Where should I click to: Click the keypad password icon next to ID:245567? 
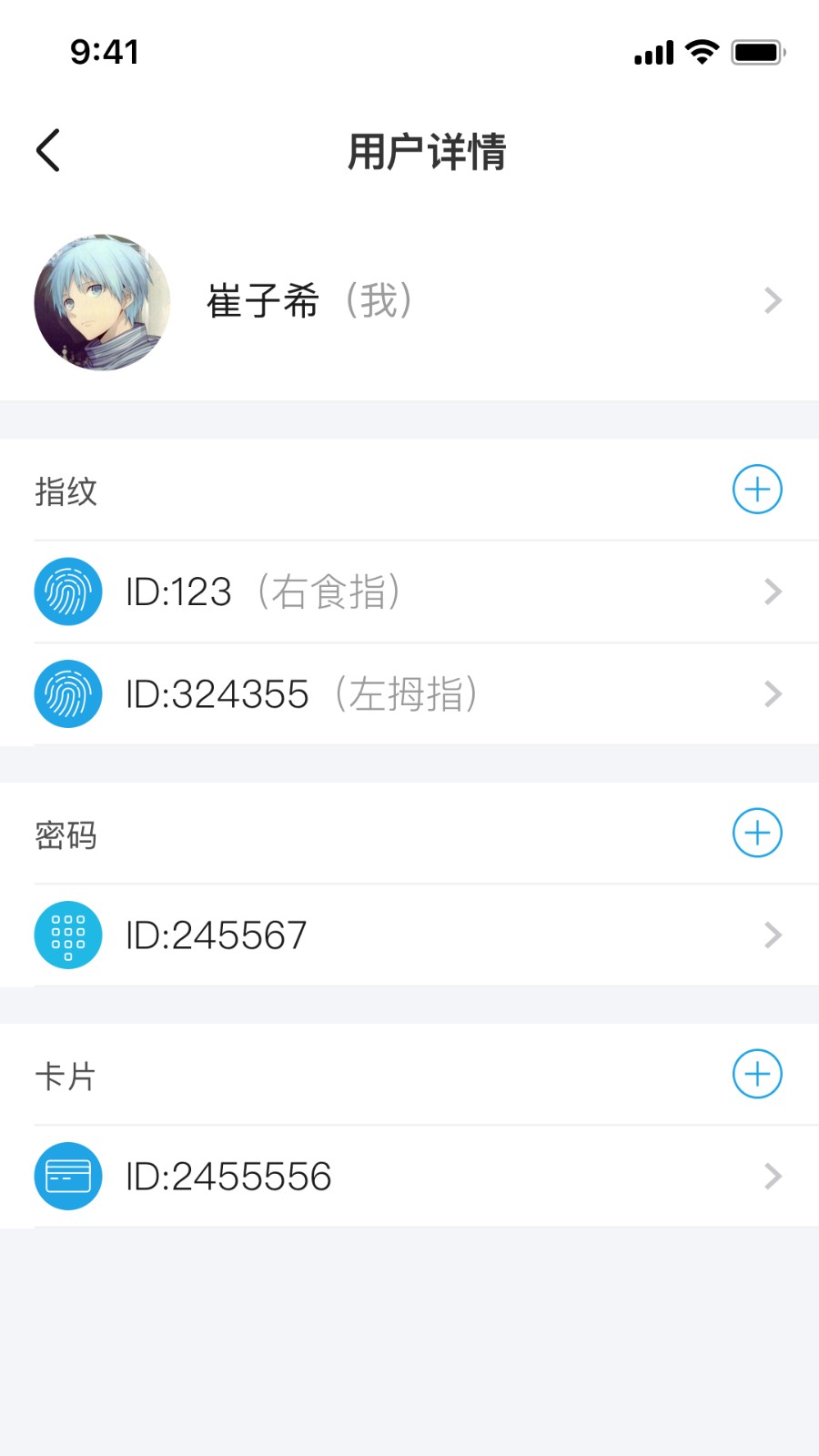click(67, 935)
